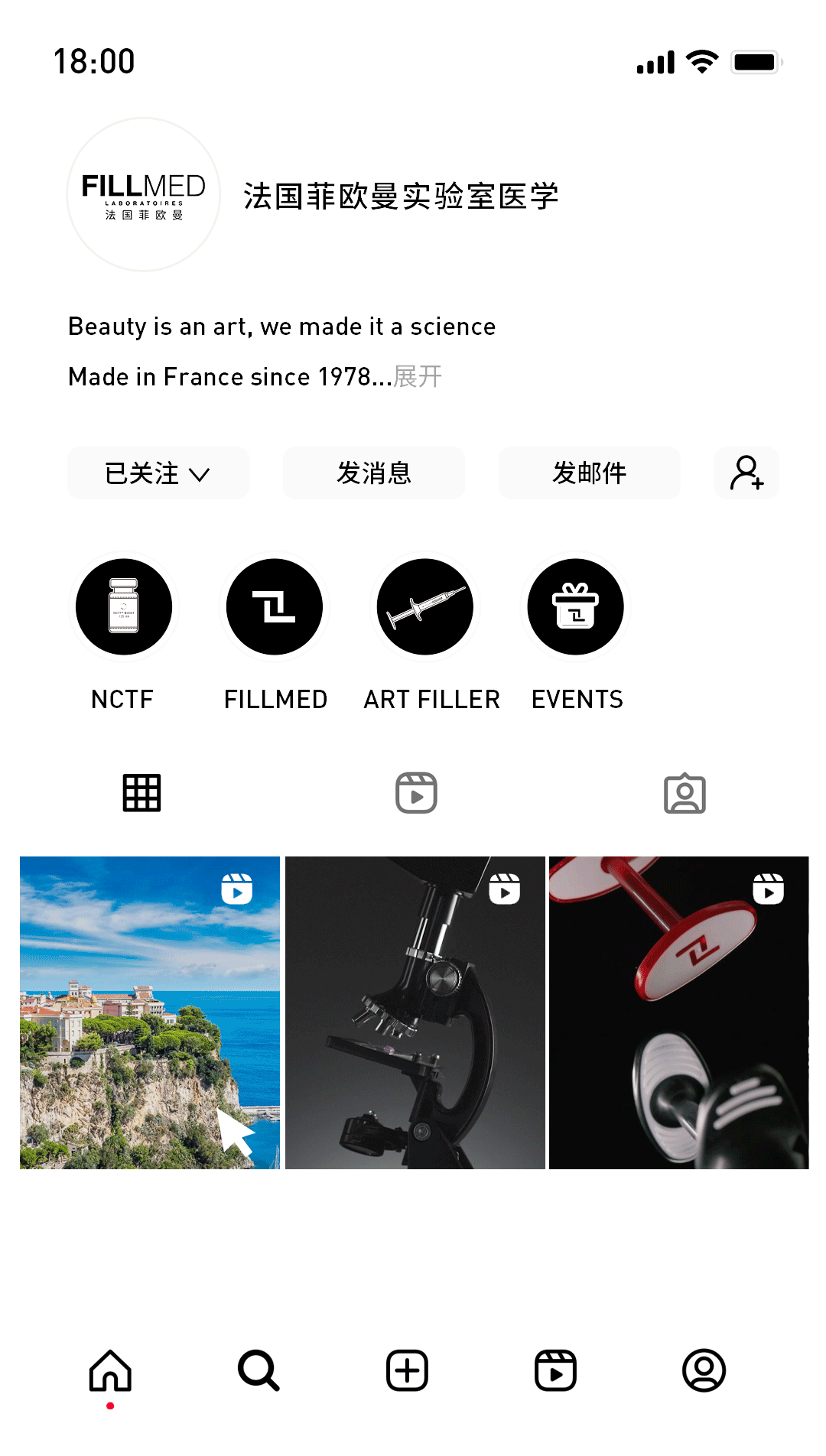
Task: Open the 已关注 following dropdown
Action: (158, 473)
